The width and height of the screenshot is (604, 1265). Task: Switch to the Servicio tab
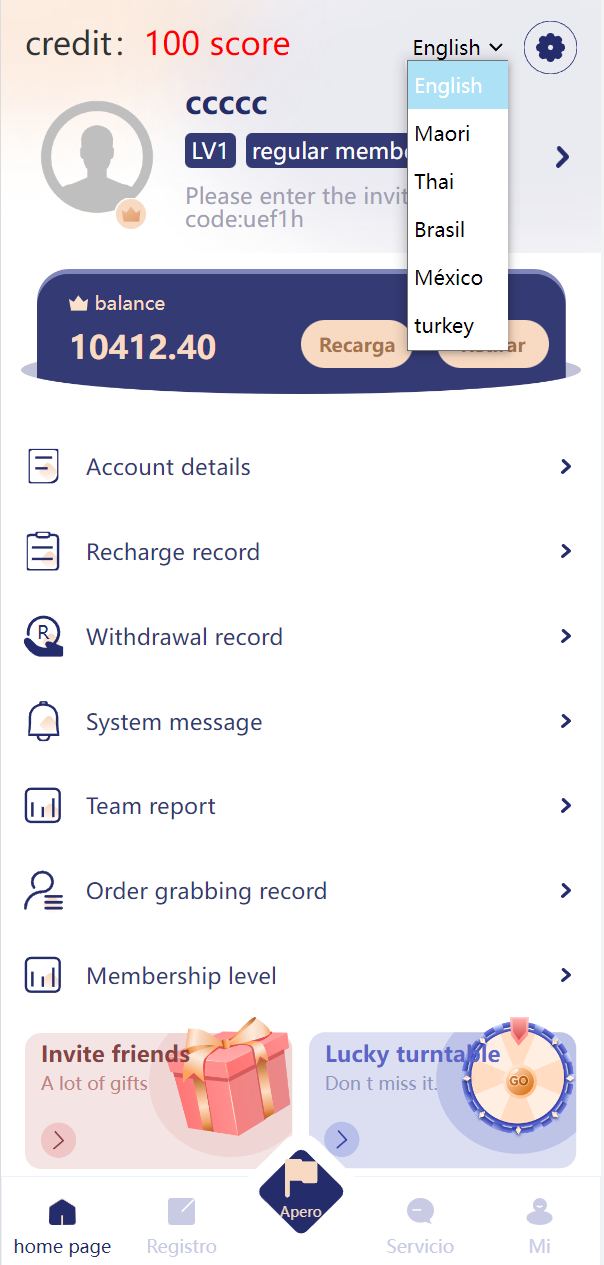pyautogui.click(x=420, y=1225)
